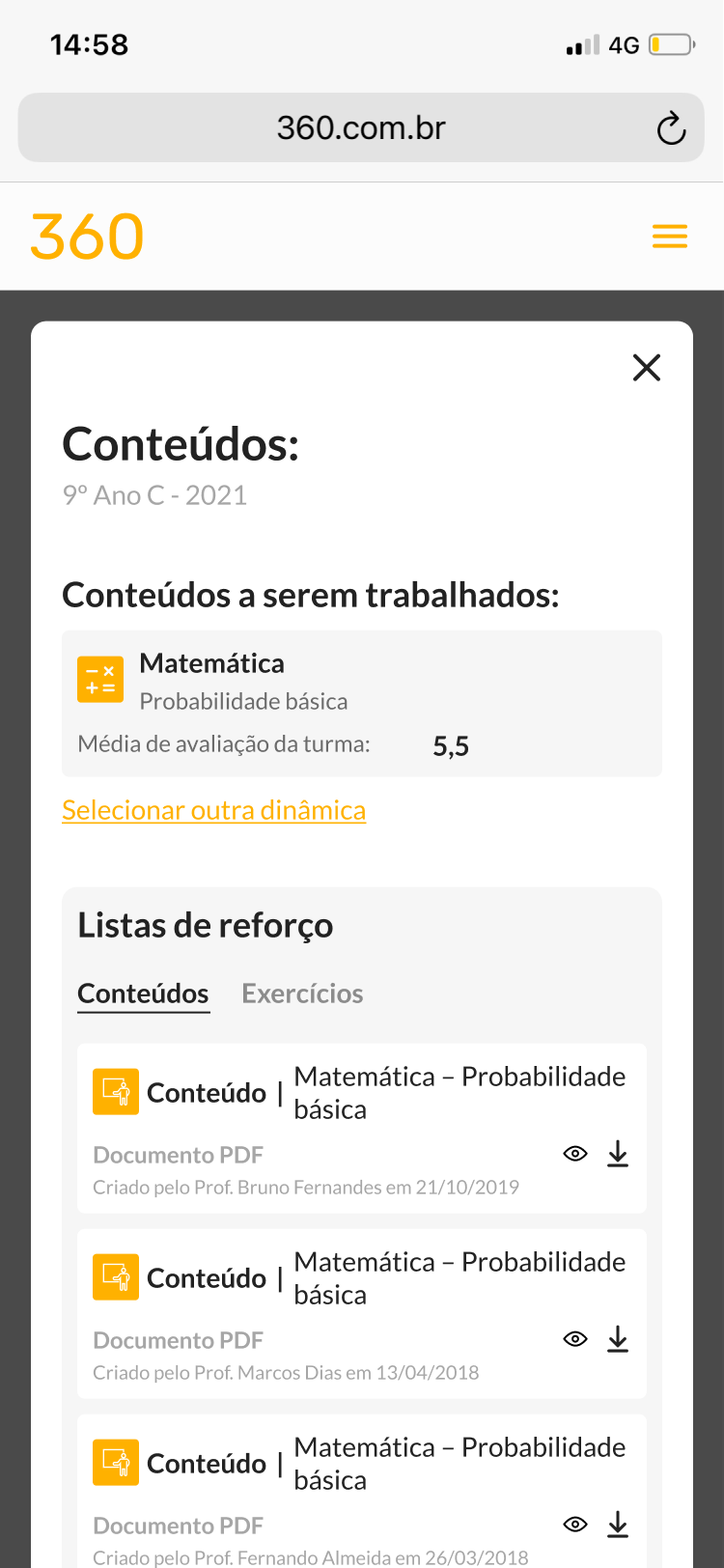Preview Fernando Almeida's PDF content

point(575,1525)
